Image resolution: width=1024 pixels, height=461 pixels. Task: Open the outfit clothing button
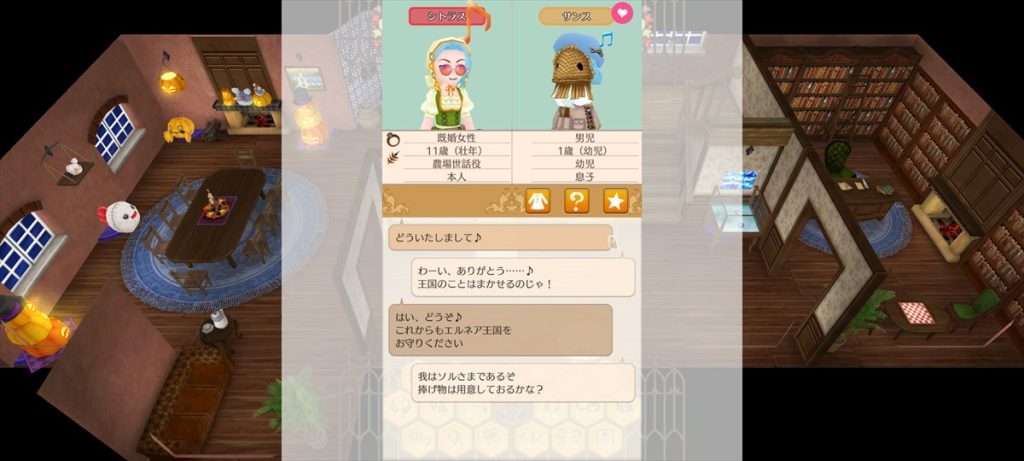538,201
